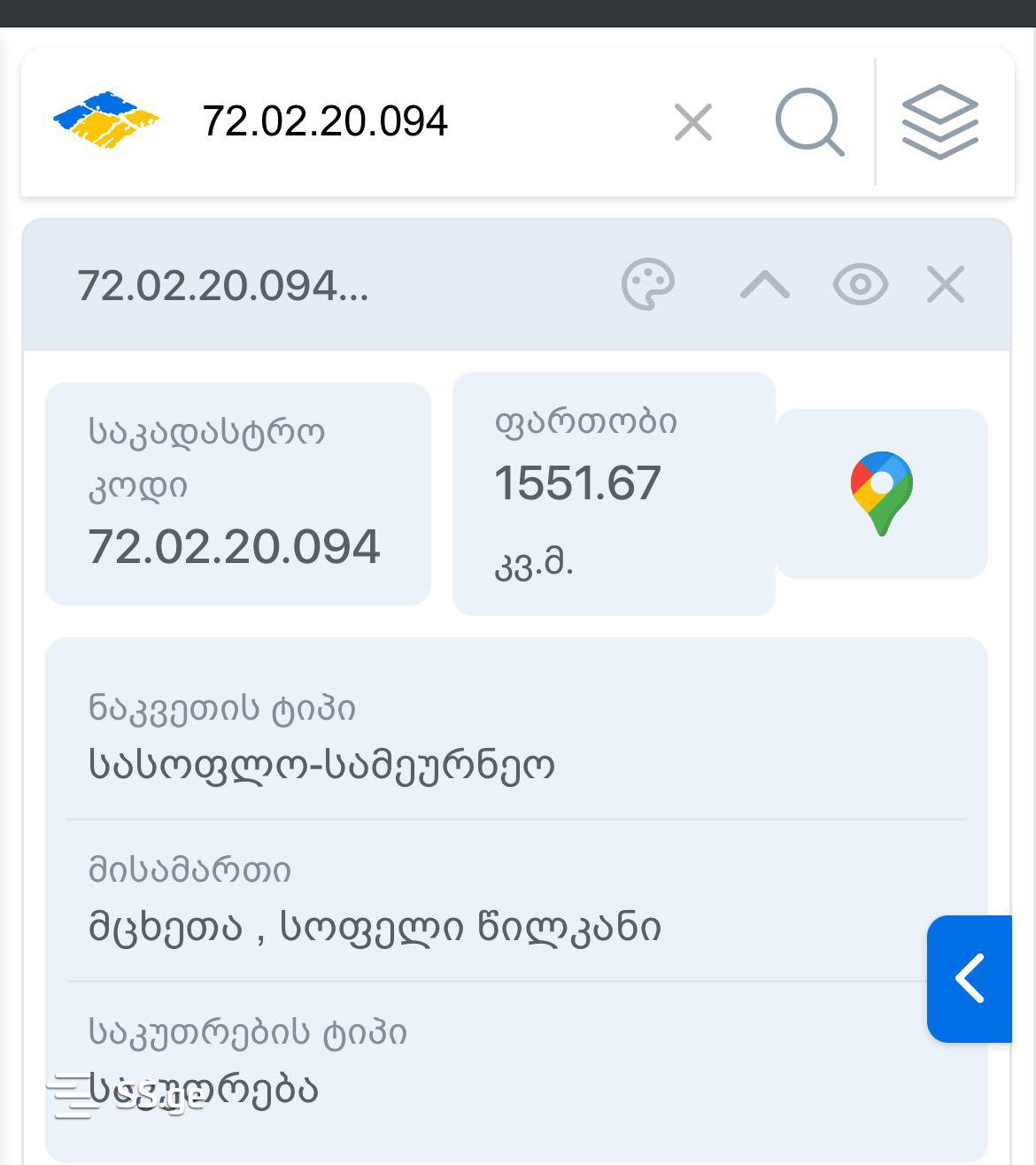Toggle parcel visibility with eye icon
The width and height of the screenshot is (1036, 1165).
point(860,285)
